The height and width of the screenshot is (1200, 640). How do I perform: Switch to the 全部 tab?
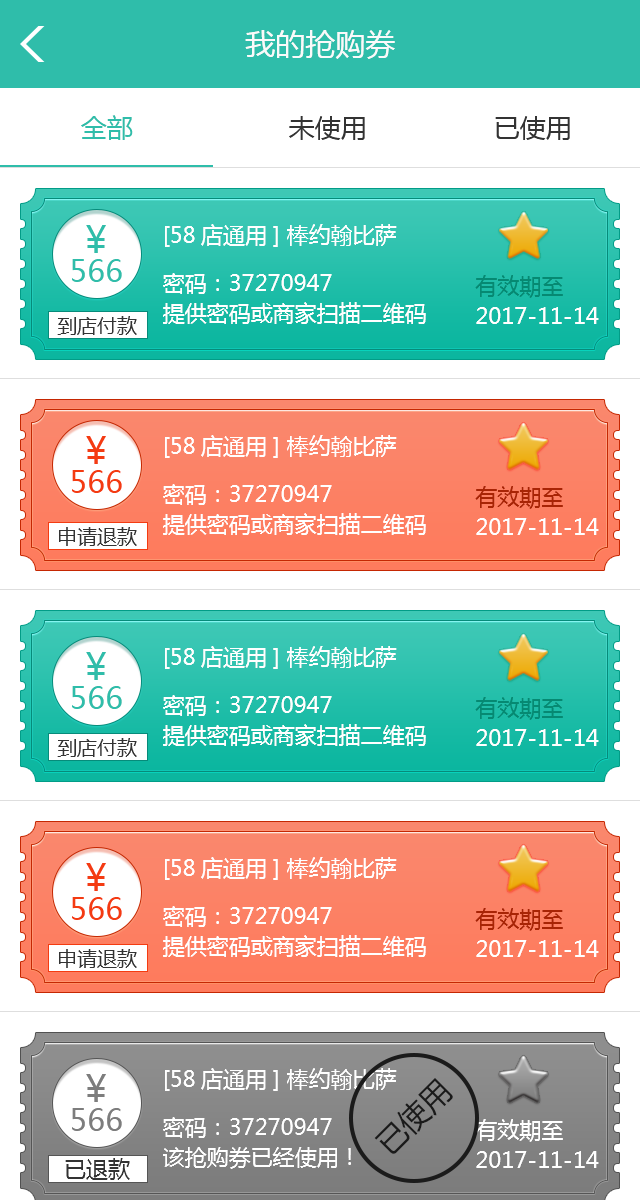(106, 128)
